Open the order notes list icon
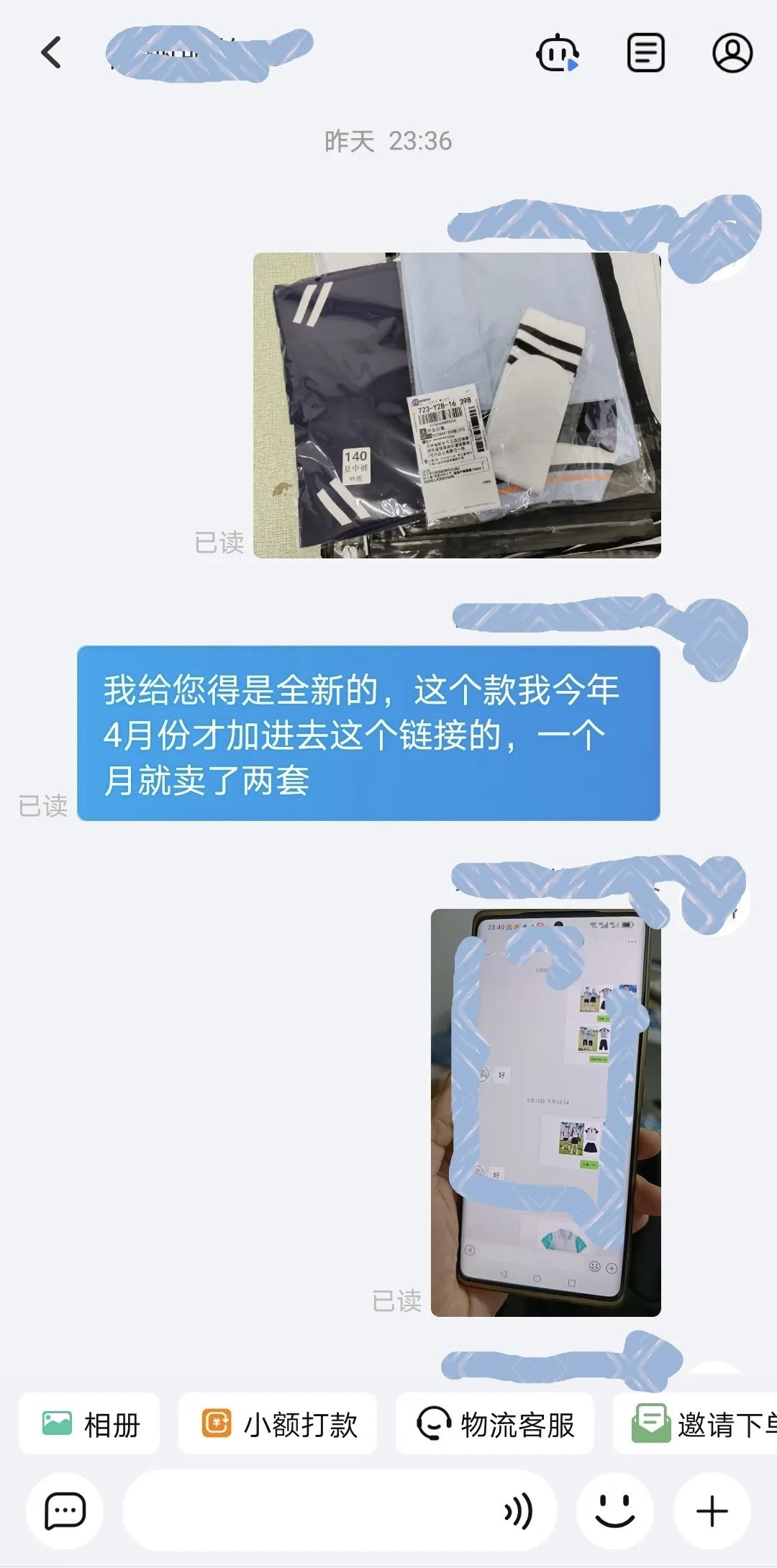This screenshot has height=1568, width=777. 645,53
